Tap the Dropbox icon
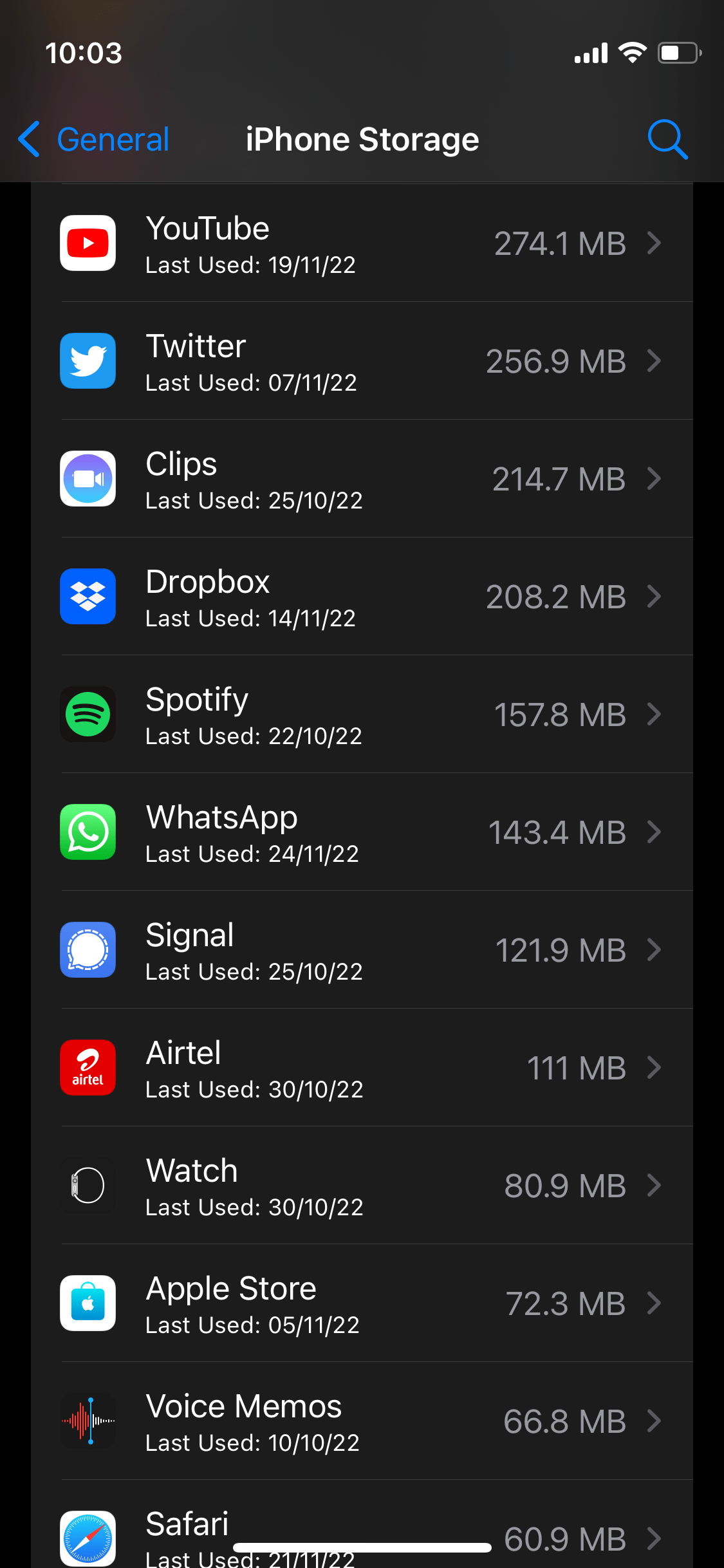Image resolution: width=724 pixels, height=1568 pixels. pos(88,596)
